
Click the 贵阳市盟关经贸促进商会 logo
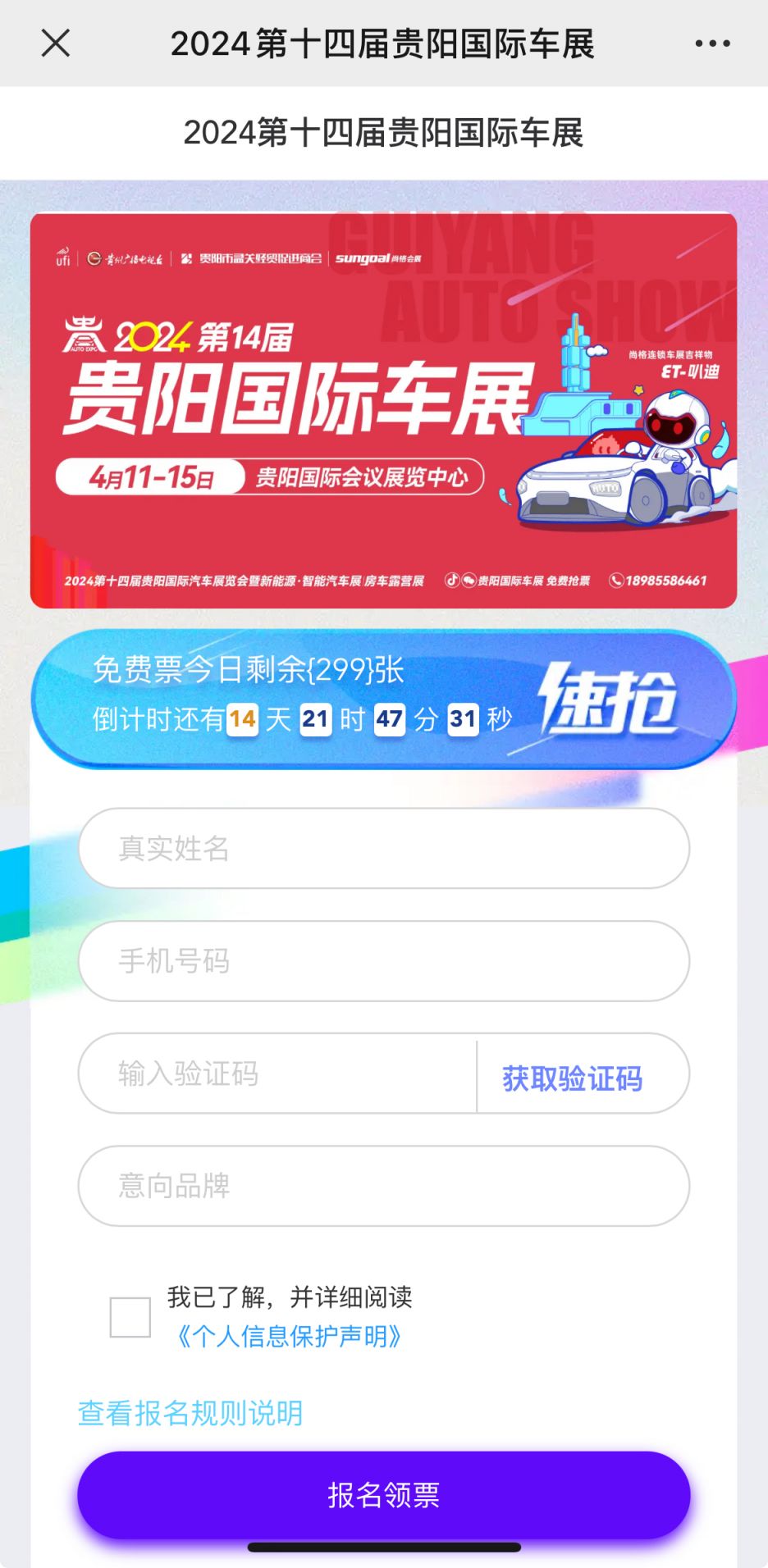(x=254, y=258)
